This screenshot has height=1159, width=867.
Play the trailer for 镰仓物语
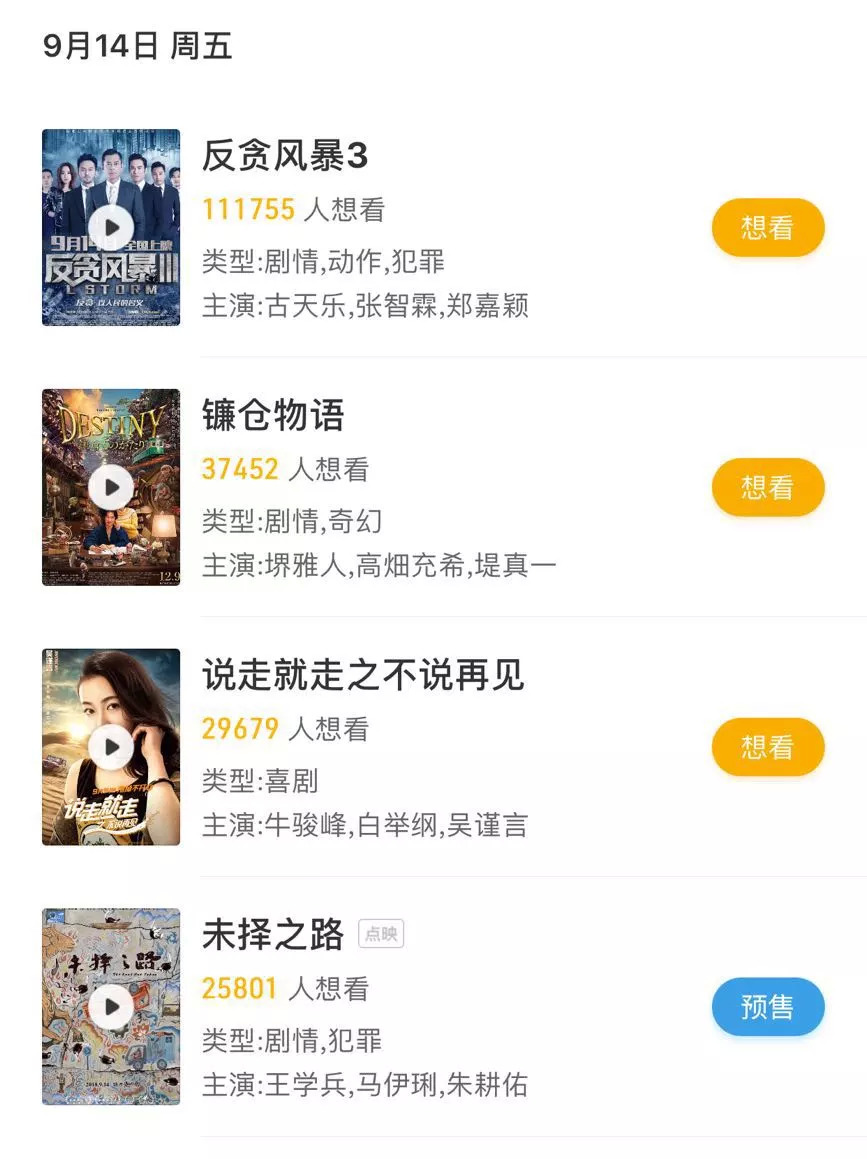(x=111, y=487)
